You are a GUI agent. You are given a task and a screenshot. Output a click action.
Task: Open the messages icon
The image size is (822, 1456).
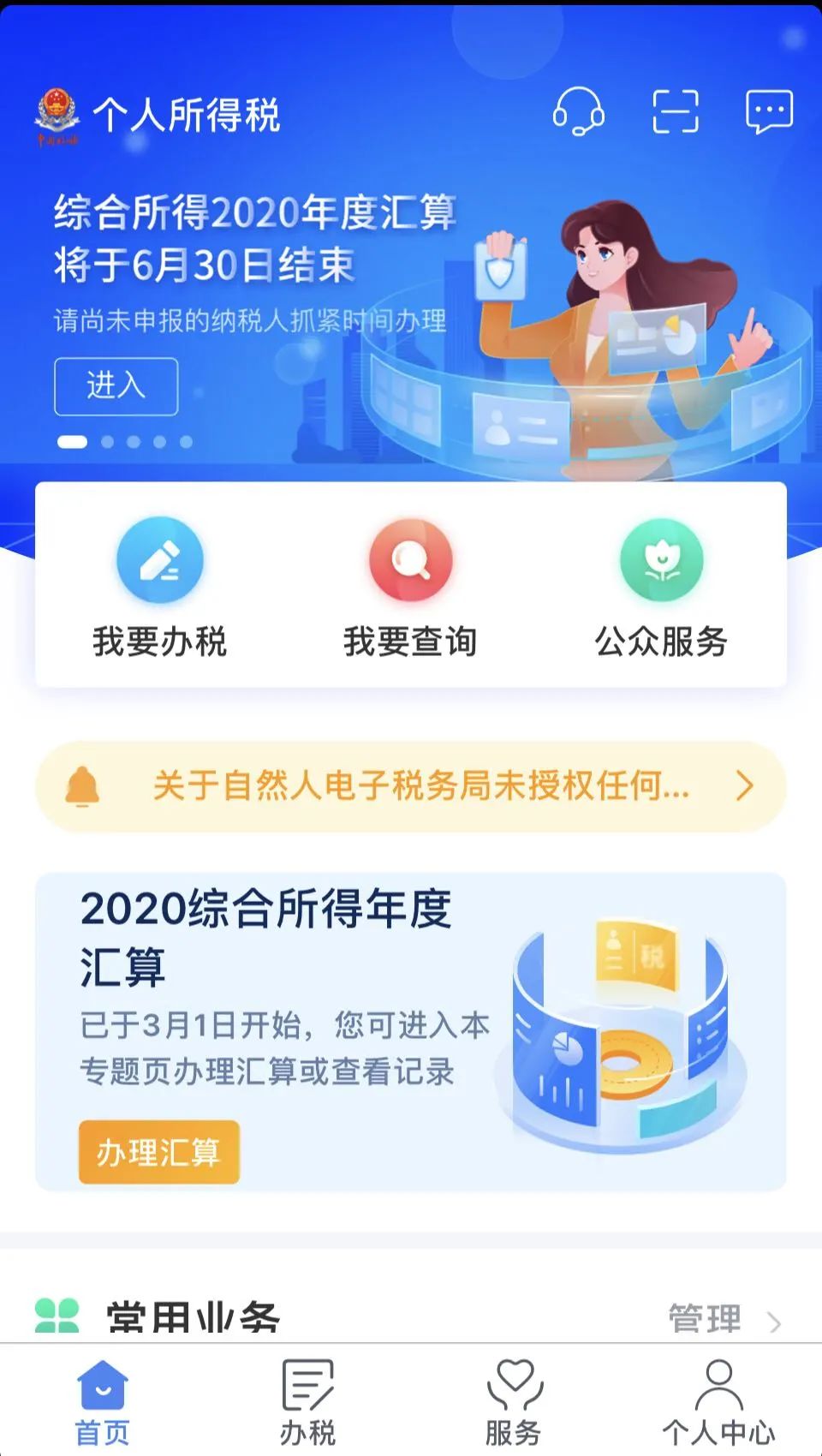769,111
